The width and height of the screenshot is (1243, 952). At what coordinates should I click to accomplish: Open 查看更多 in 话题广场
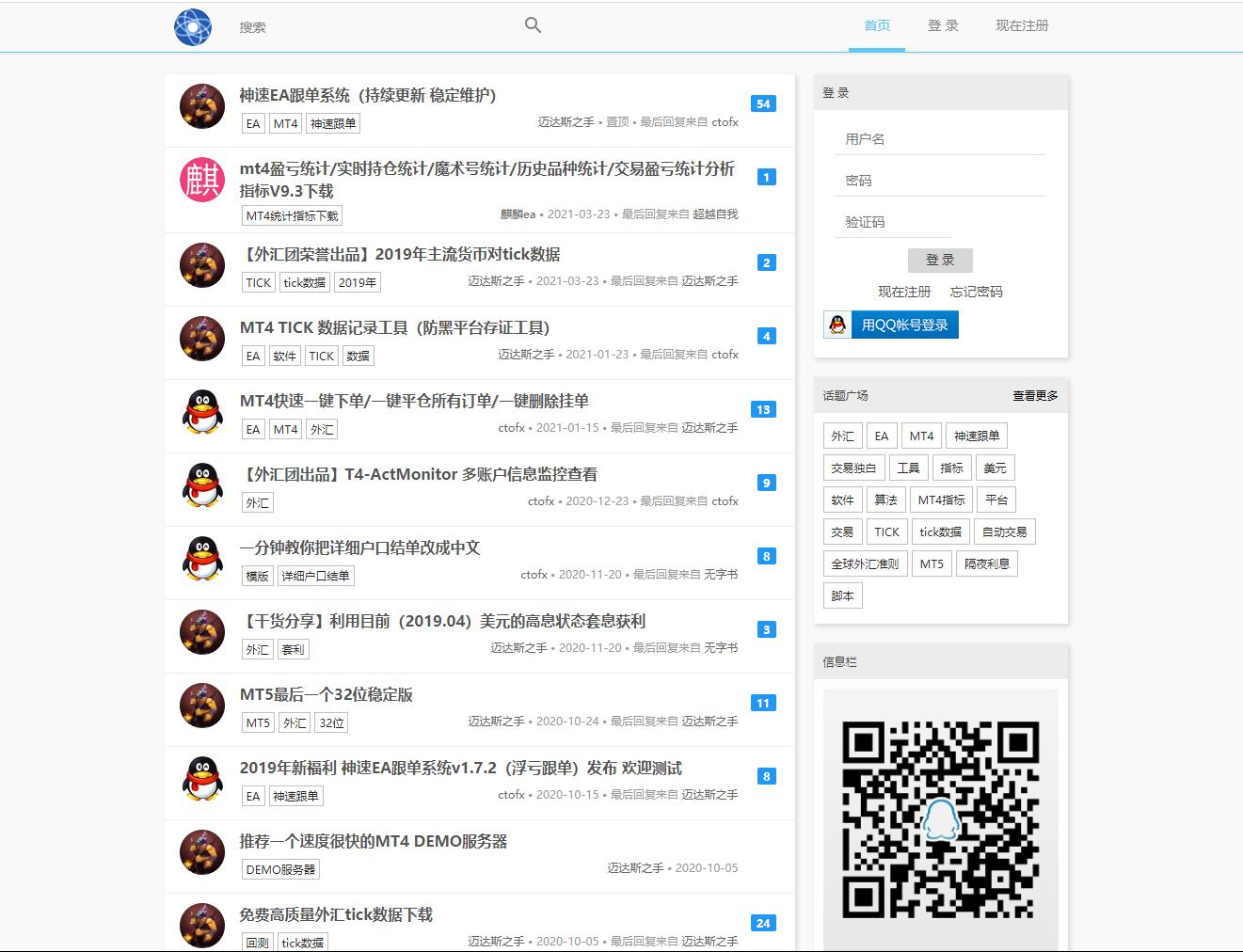(x=1035, y=396)
